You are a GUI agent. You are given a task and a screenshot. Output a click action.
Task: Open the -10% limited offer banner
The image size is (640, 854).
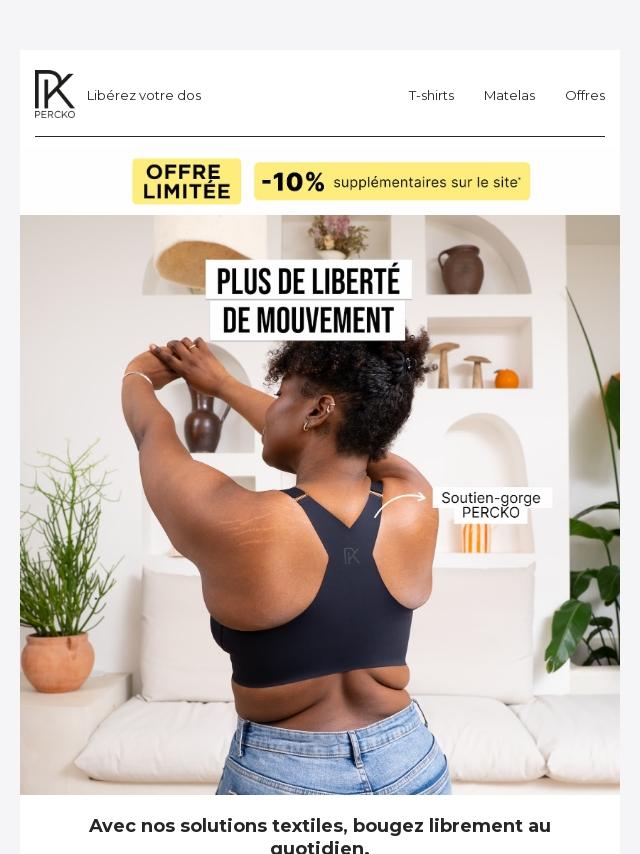(331, 182)
